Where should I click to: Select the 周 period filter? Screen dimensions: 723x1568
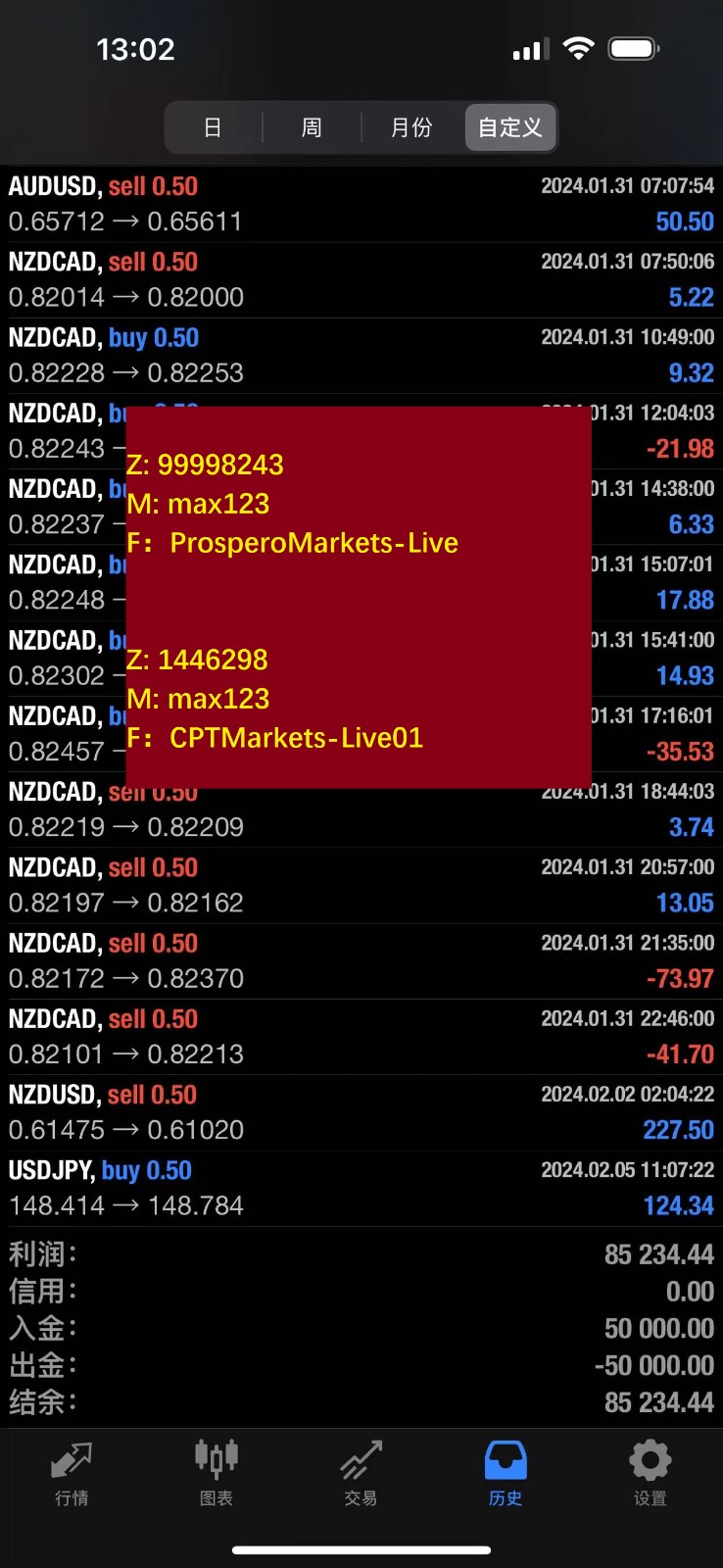[312, 127]
